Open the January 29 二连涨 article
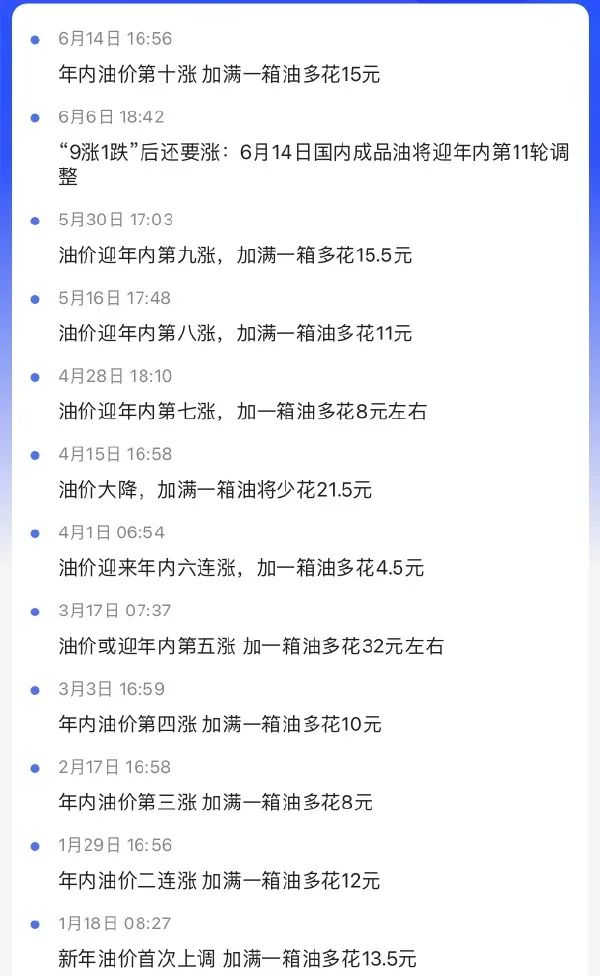 click(x=219, y=881)
